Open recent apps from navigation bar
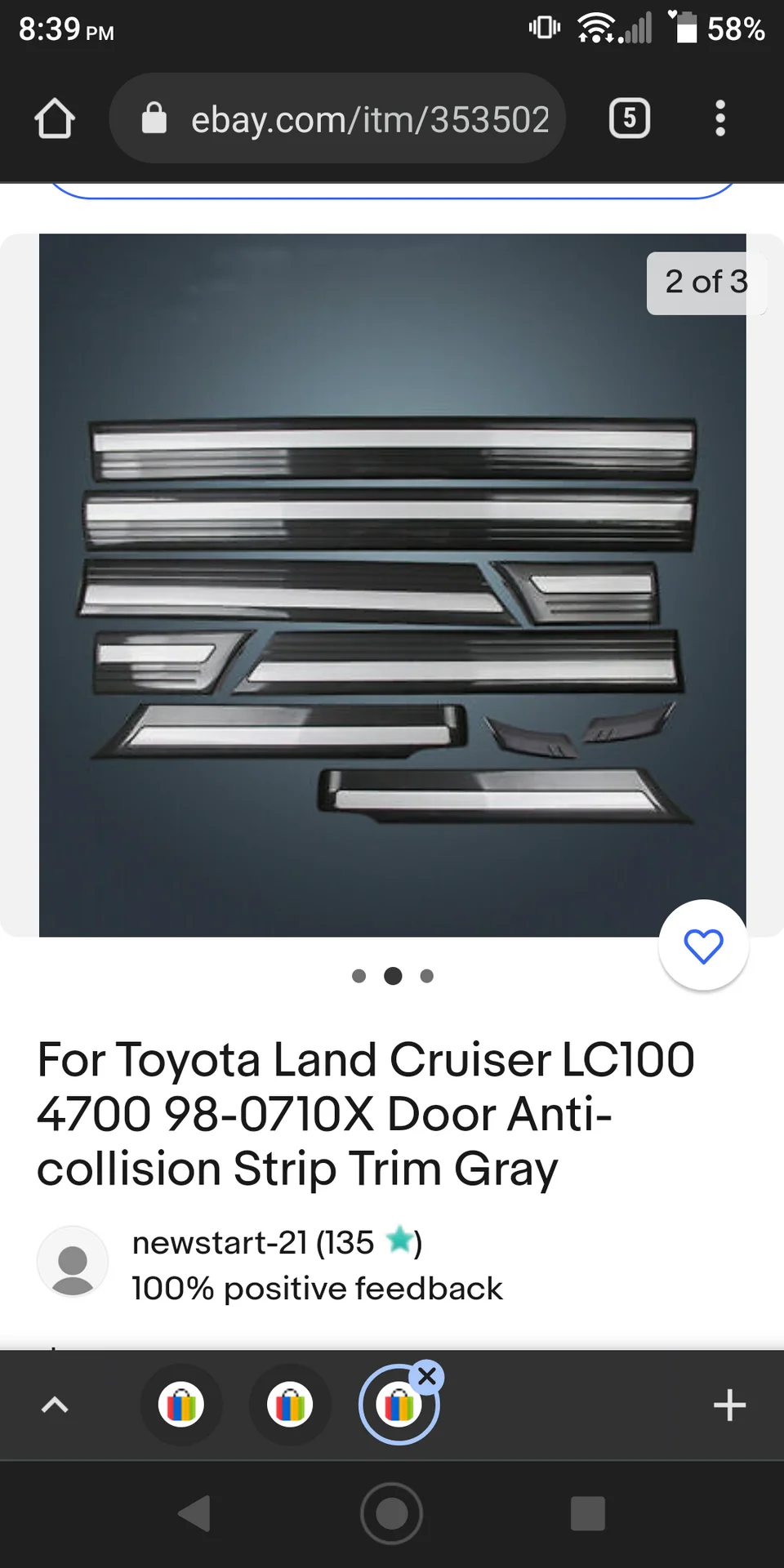The width and height of the screenshot is (784, 1568). [x=587, y=1513]
